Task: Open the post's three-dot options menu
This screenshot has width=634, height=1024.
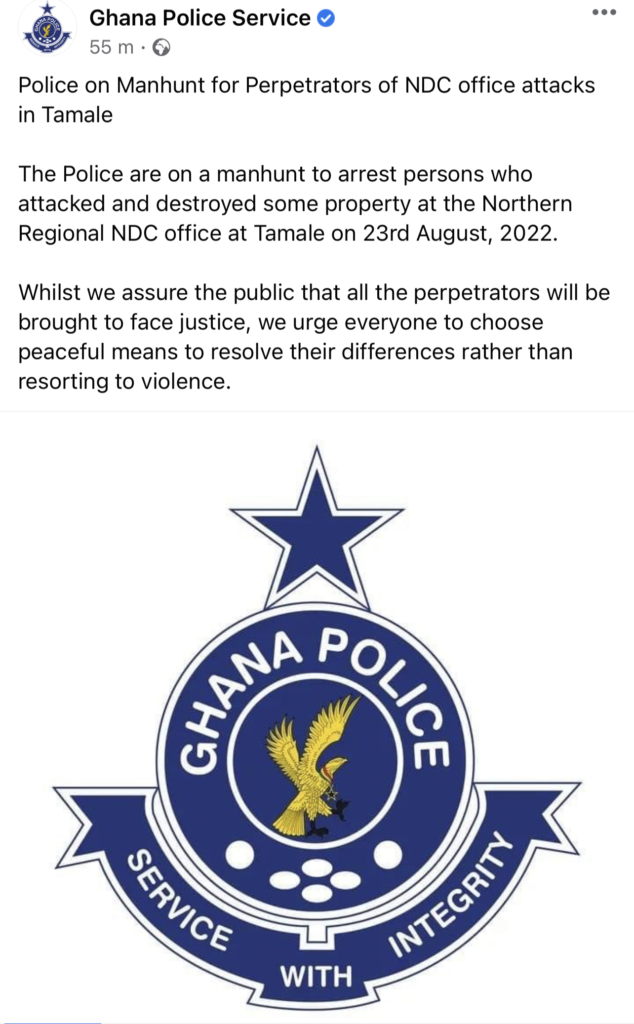Action: point(604,12)
